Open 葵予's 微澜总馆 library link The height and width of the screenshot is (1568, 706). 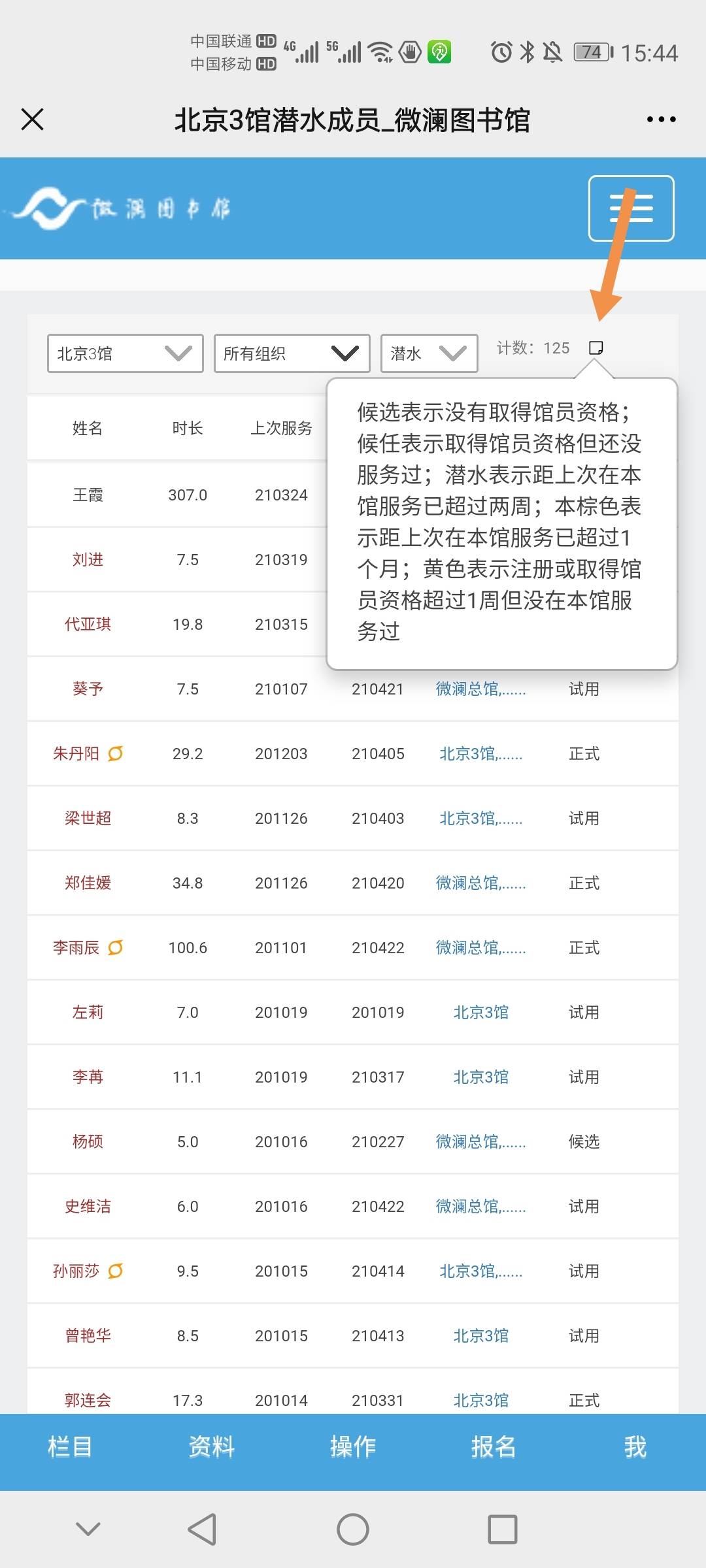click(x=480, y=689)
